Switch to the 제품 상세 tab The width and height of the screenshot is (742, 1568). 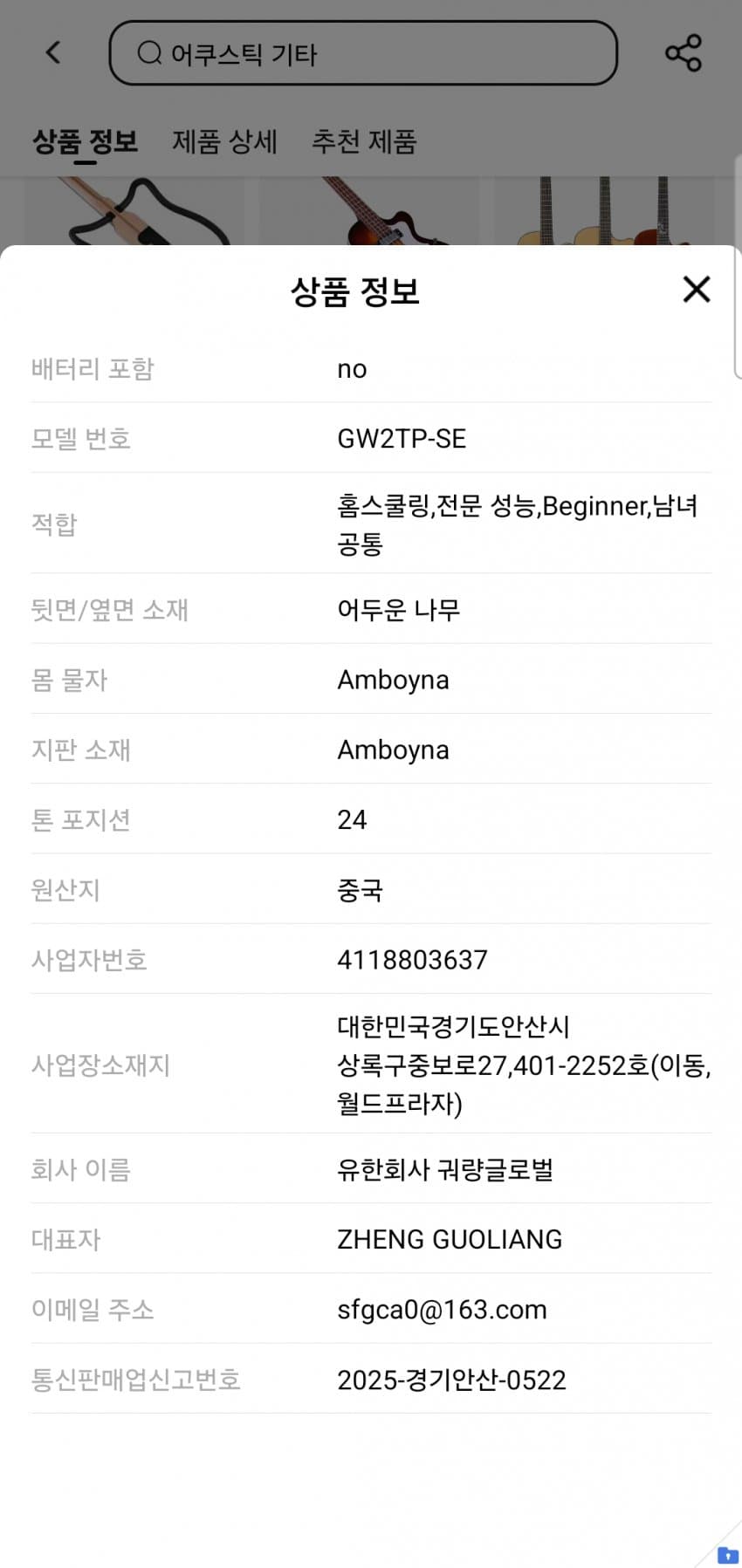(224, 141)
